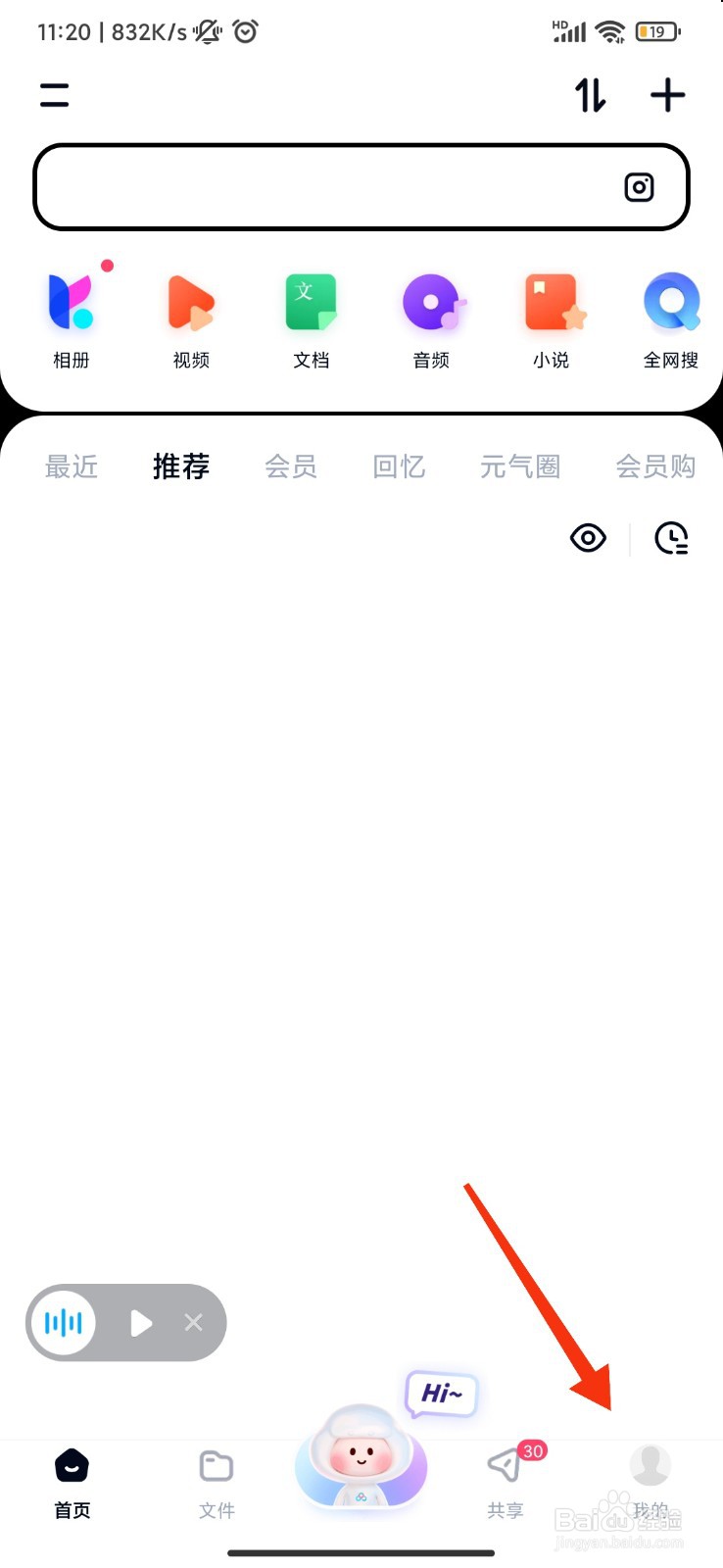Screen dimensions: 723x1568
Task: Open the 视频 video section
Action: (x=190, y=314)
